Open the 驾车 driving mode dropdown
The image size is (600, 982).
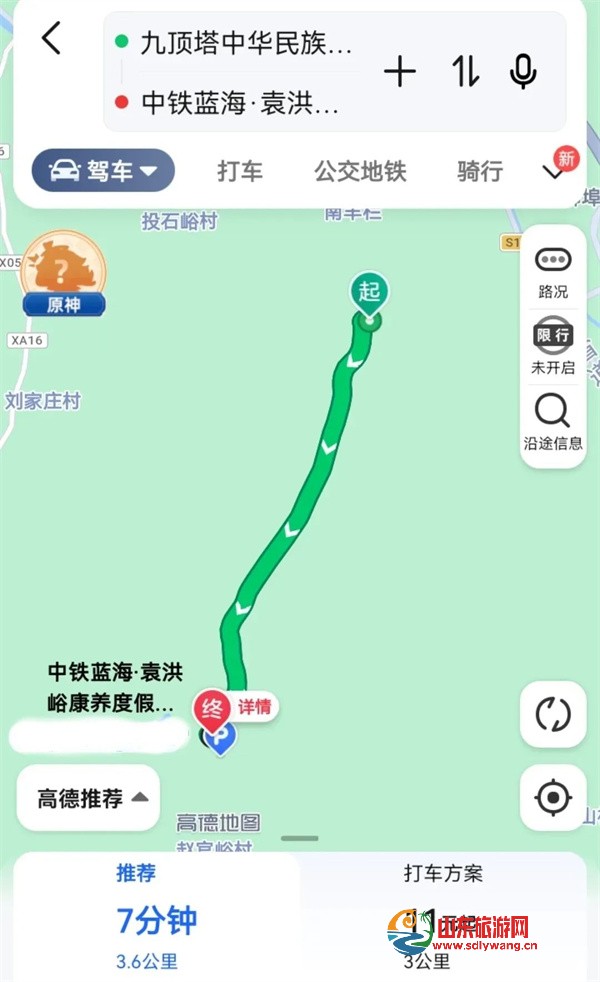pos(104,171)
